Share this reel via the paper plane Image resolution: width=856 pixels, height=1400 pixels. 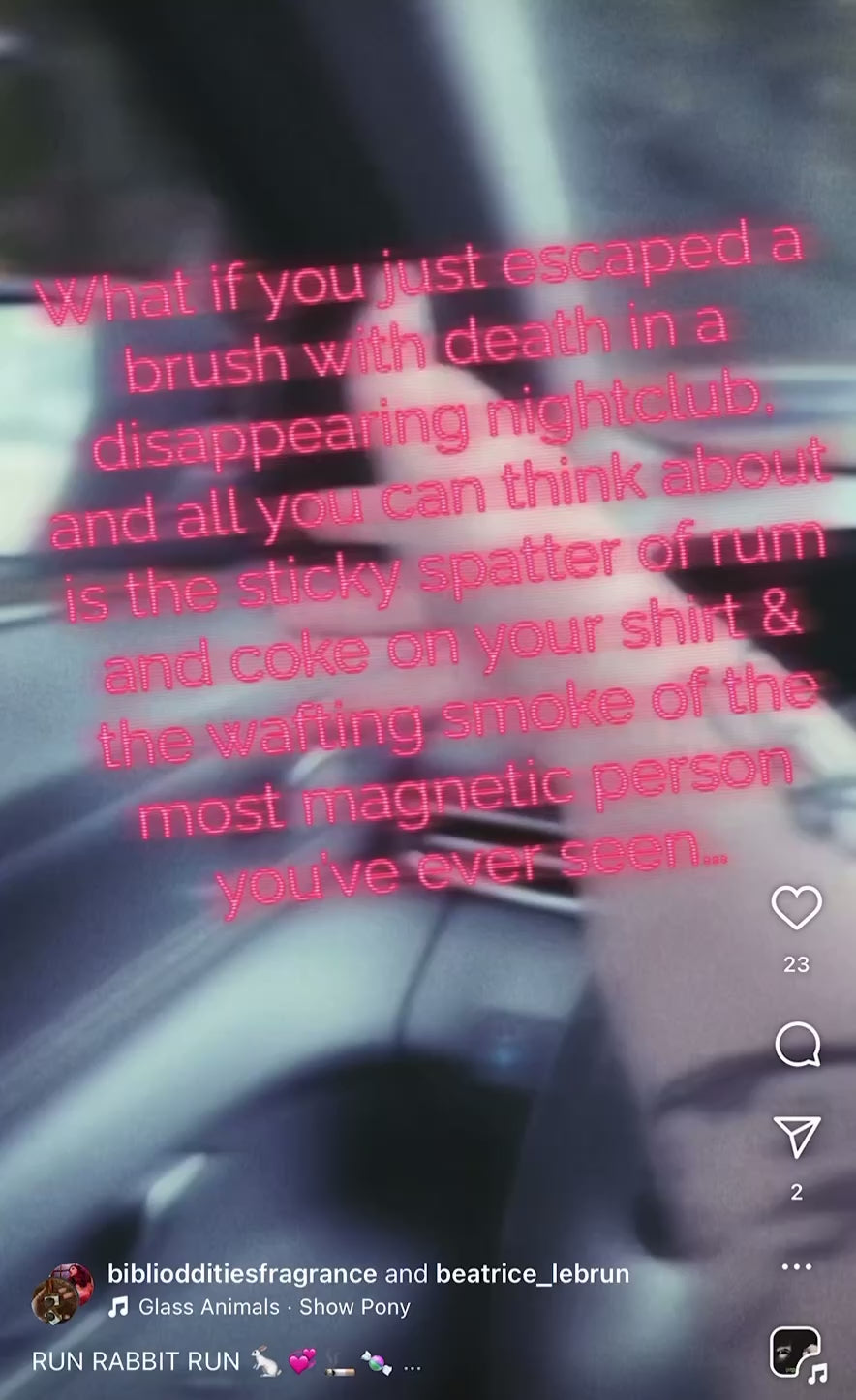797,1137
